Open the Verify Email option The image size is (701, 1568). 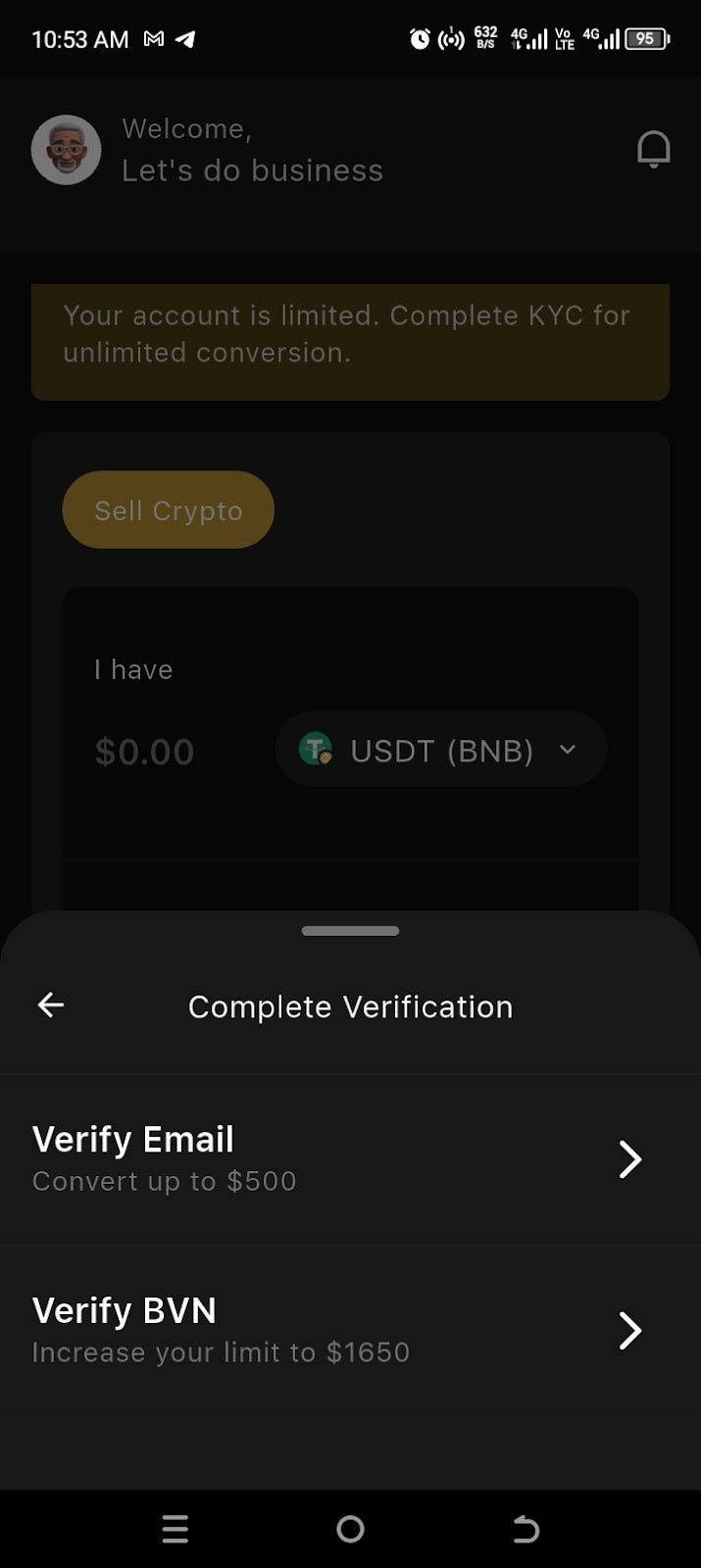(350, 1159)
